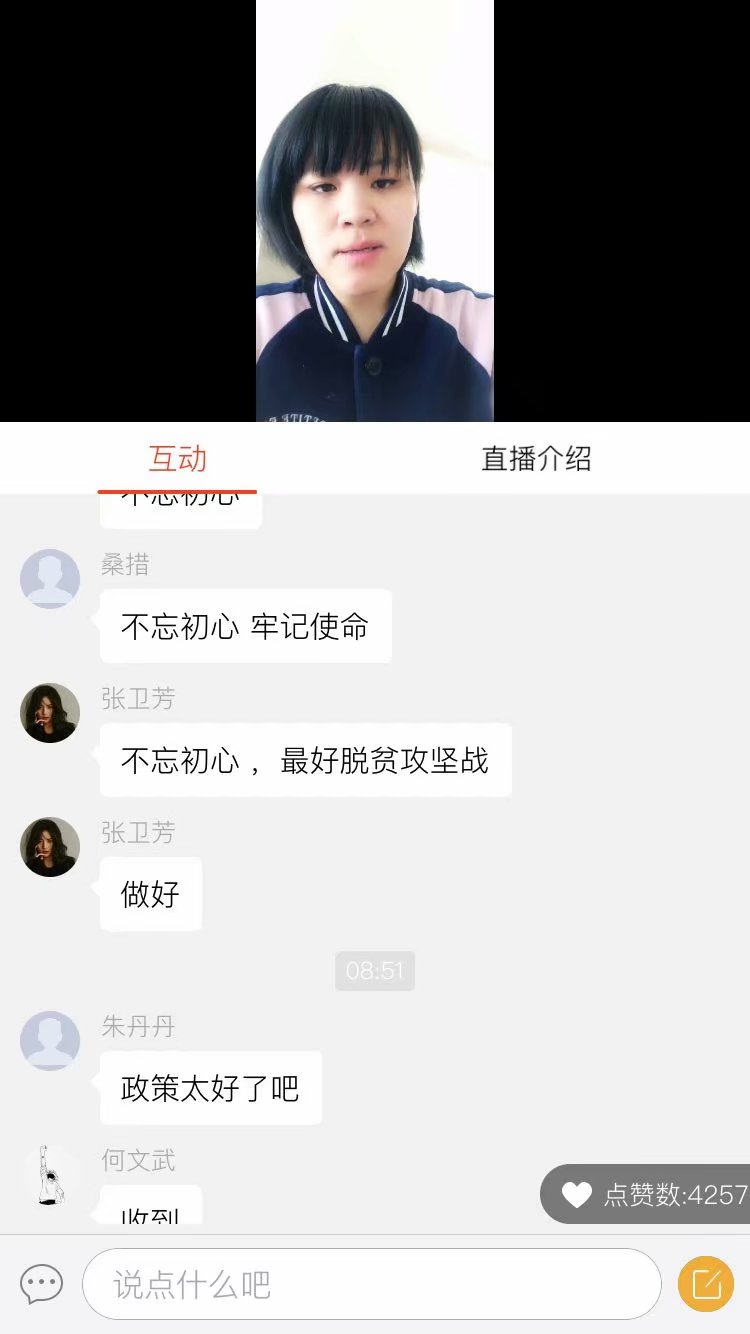750x1334 pixels.
Task: Open the chat bubble icon beside the input field
Action: coord(42,1284)
